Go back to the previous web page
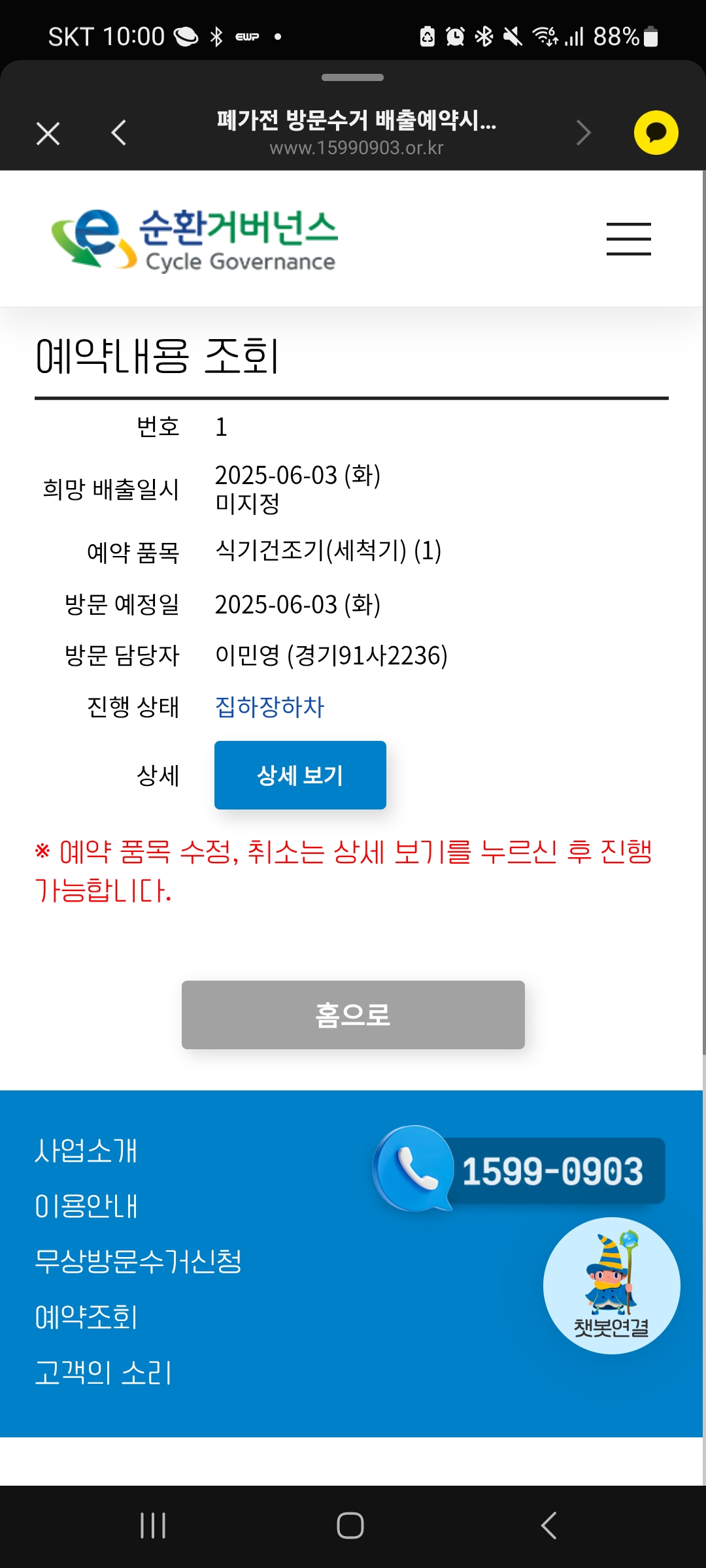706x1568 pixels. pyautogui.click(x=119, y=133)
